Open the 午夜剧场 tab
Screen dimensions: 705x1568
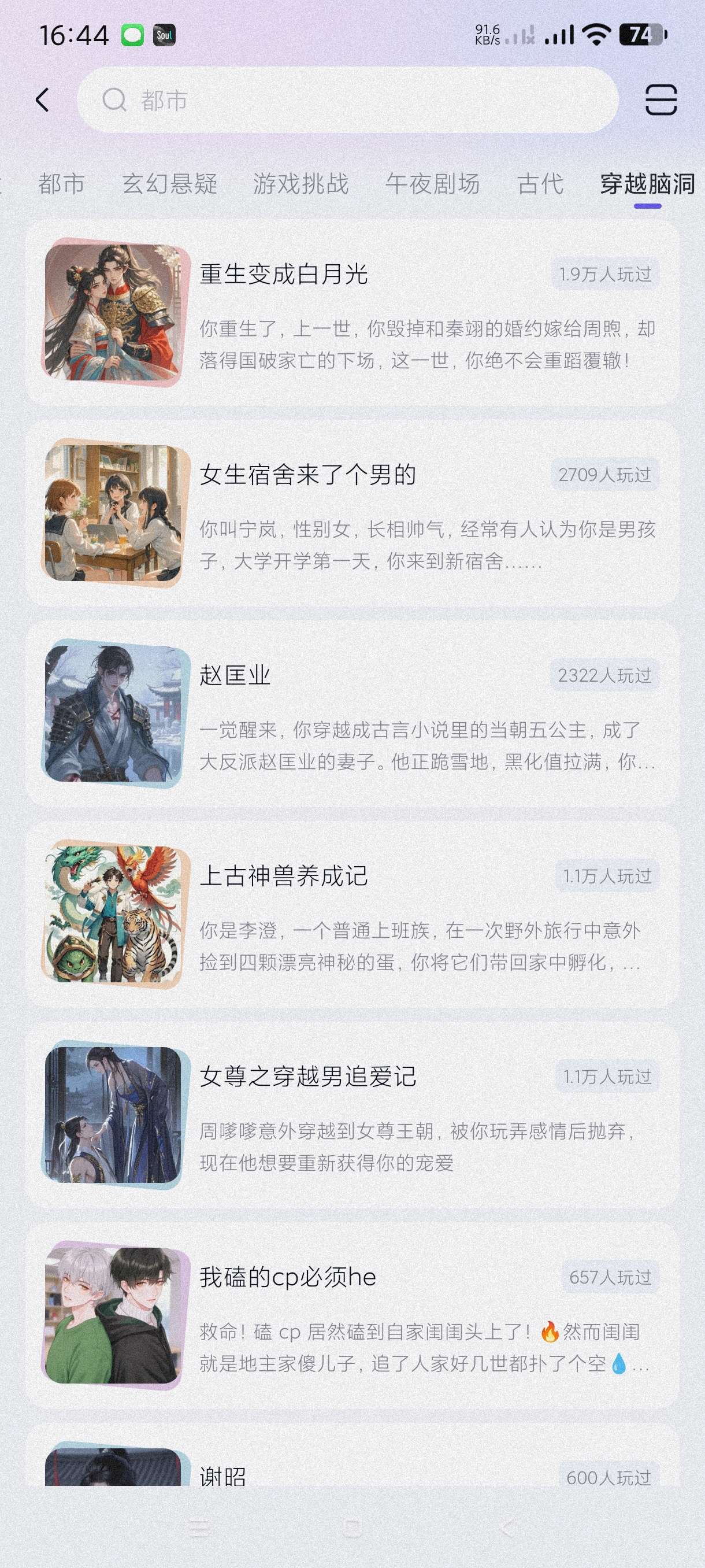click(x=432, y=184)
